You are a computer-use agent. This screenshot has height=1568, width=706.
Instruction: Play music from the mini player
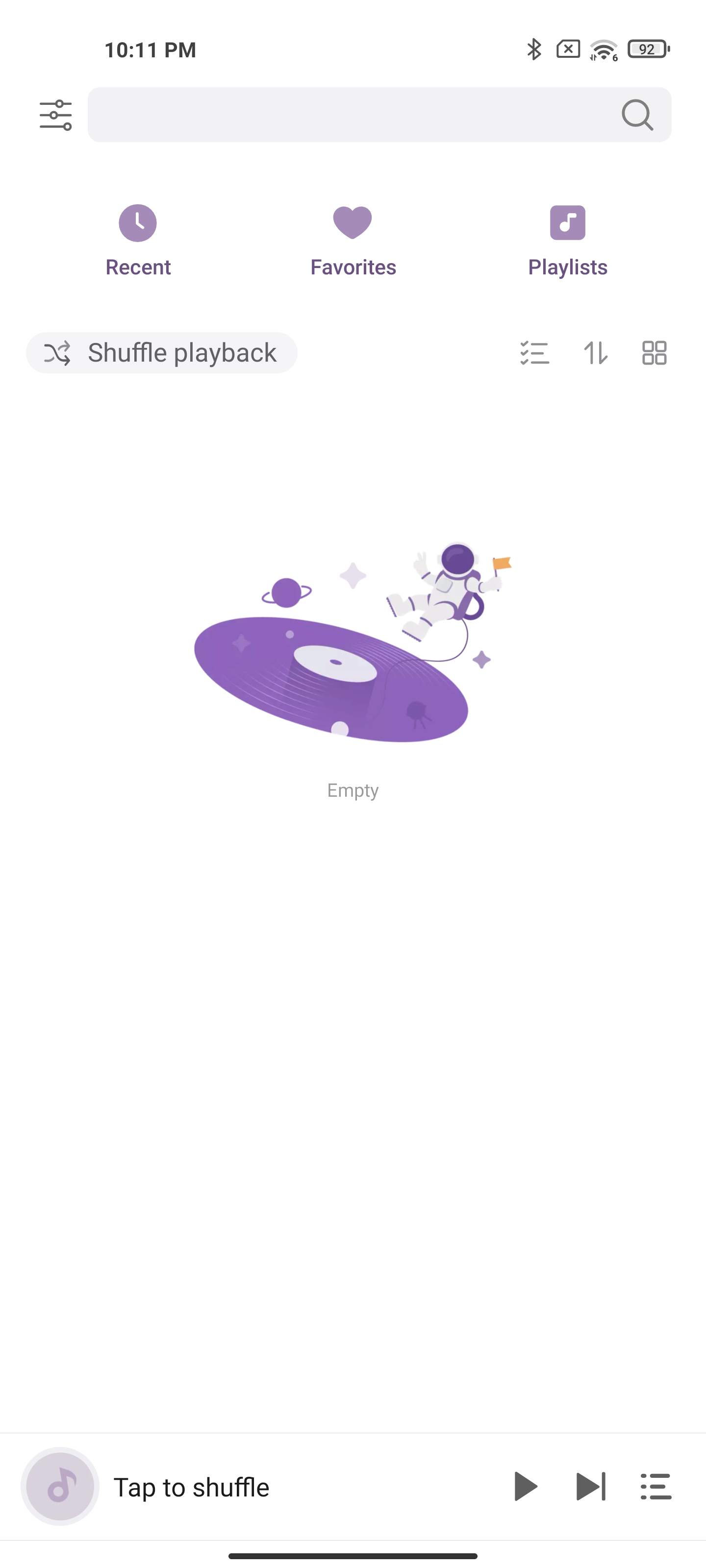coord(525,1486)
